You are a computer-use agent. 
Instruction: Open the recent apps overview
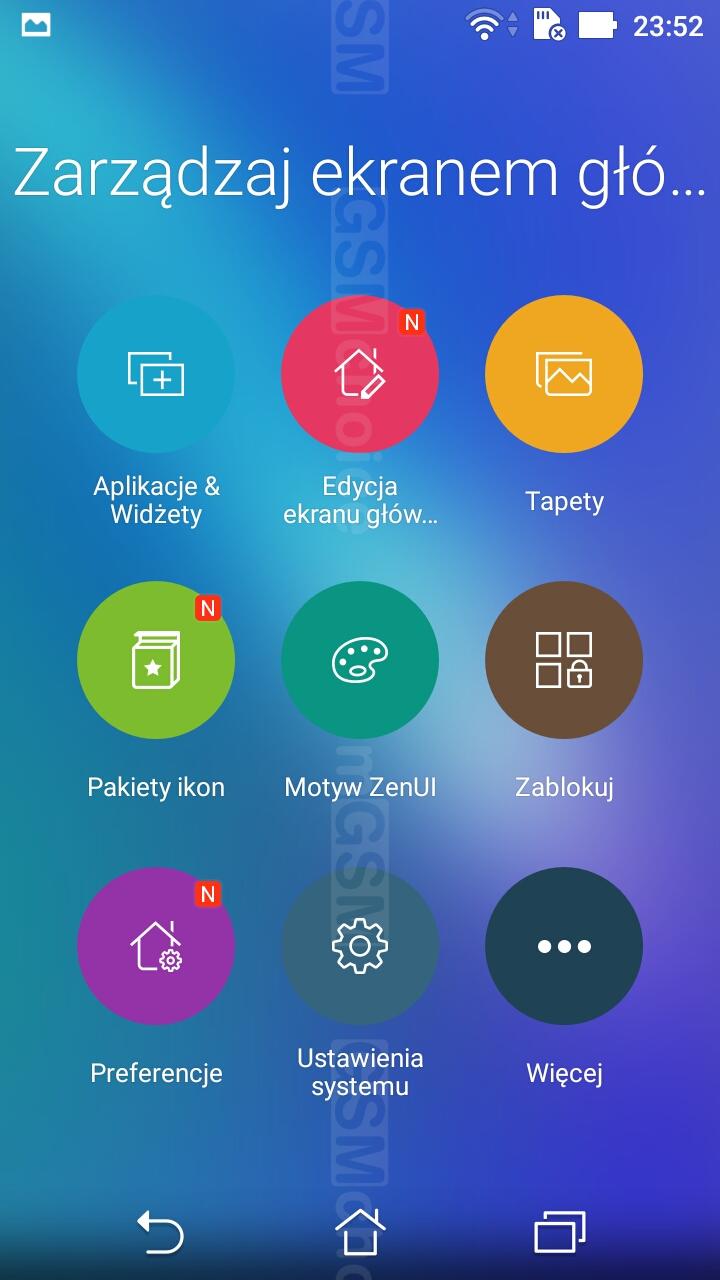click(560, 1231)
